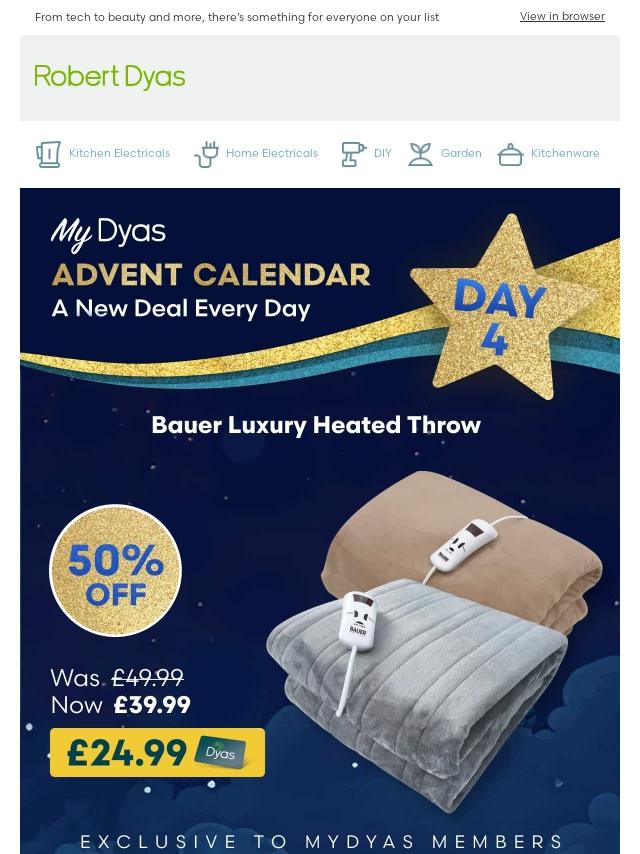This screenshot has height=854, width=640.
Task: Visit the Kitchenware category
Action: pyautogui.click(x=548, y=154)
